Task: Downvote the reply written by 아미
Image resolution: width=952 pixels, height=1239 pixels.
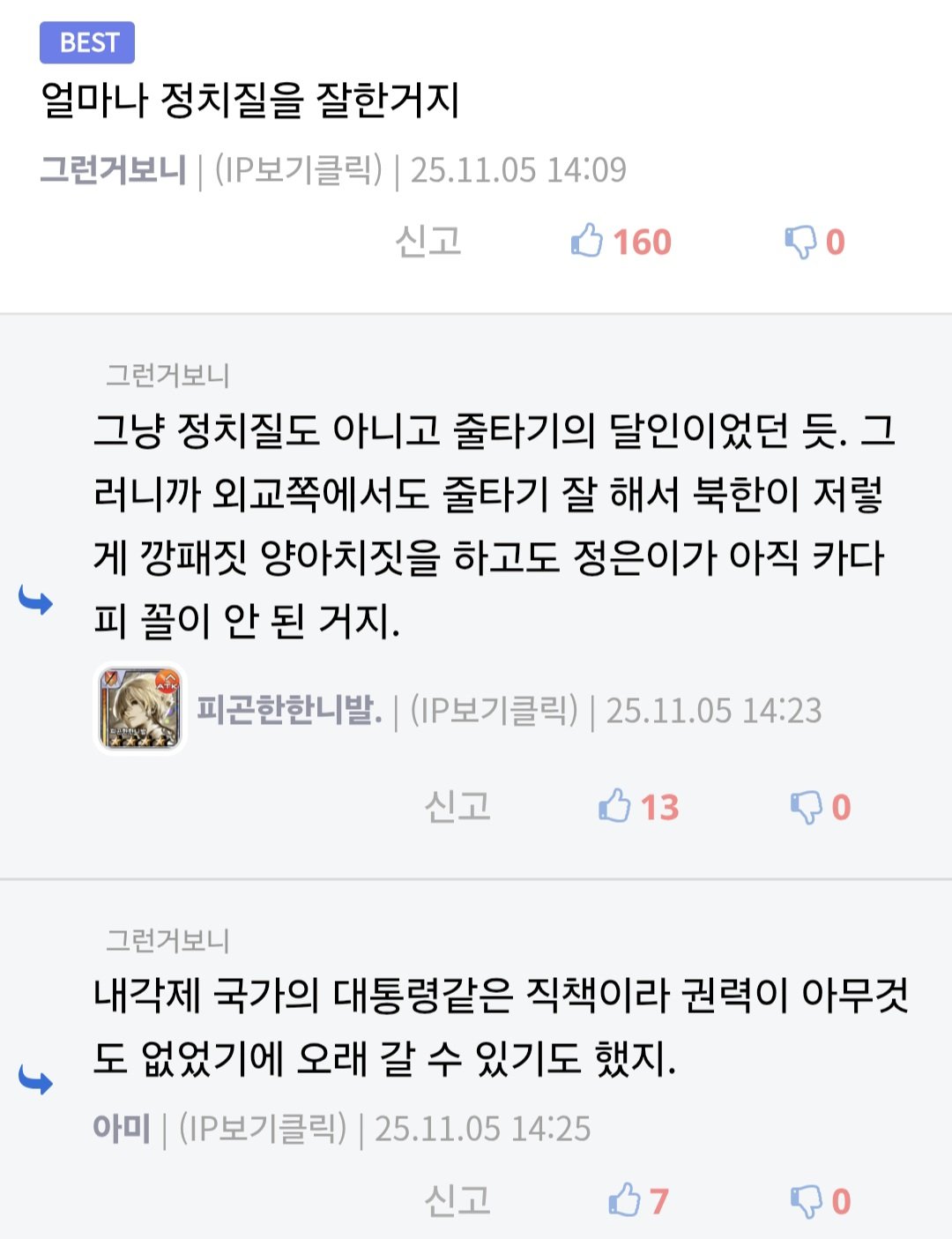Action: 806,1200
